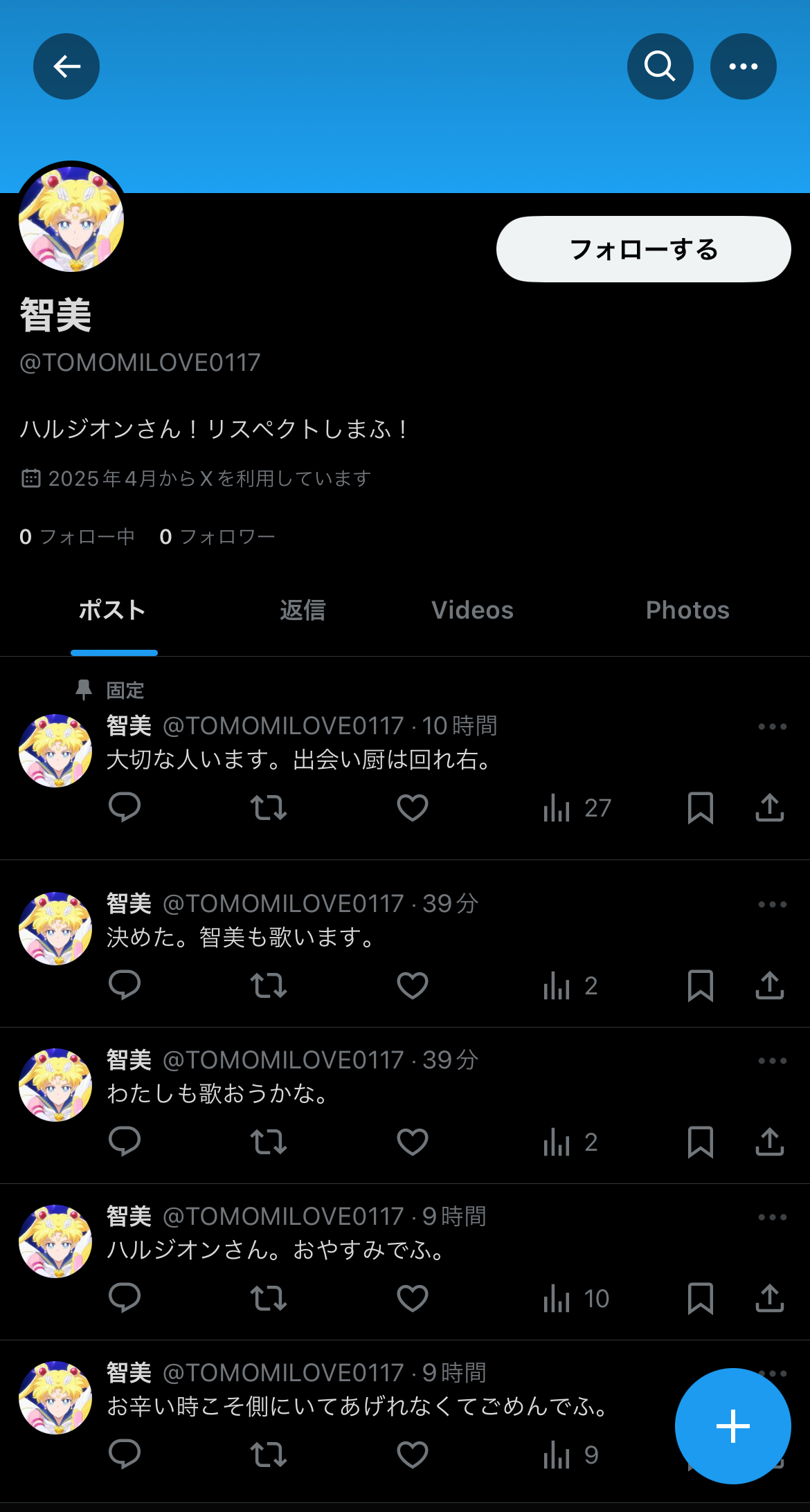Open the profile overflow menu
Viewport: 810px width, 1512px height.
coord(743,66)
